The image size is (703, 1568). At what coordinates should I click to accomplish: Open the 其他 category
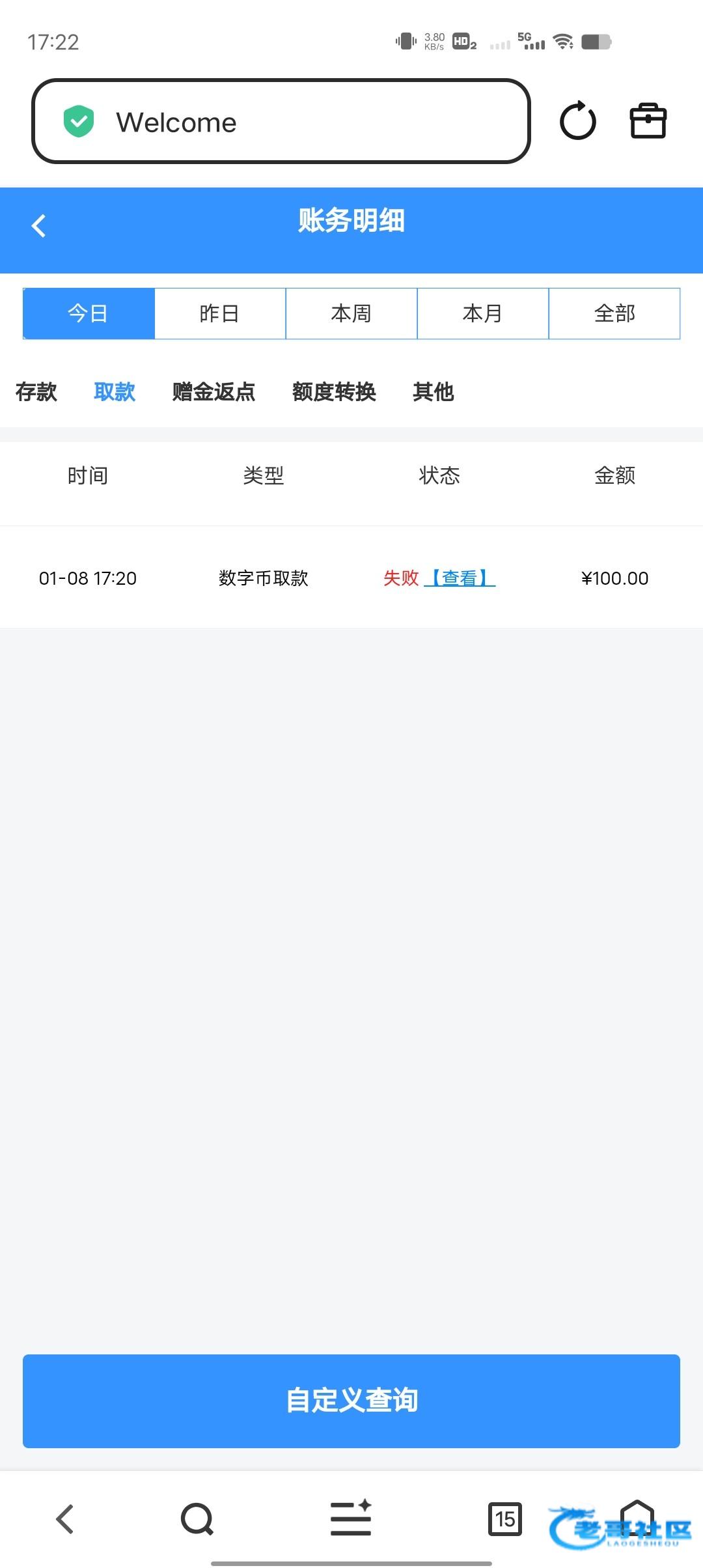coord(434,392)
